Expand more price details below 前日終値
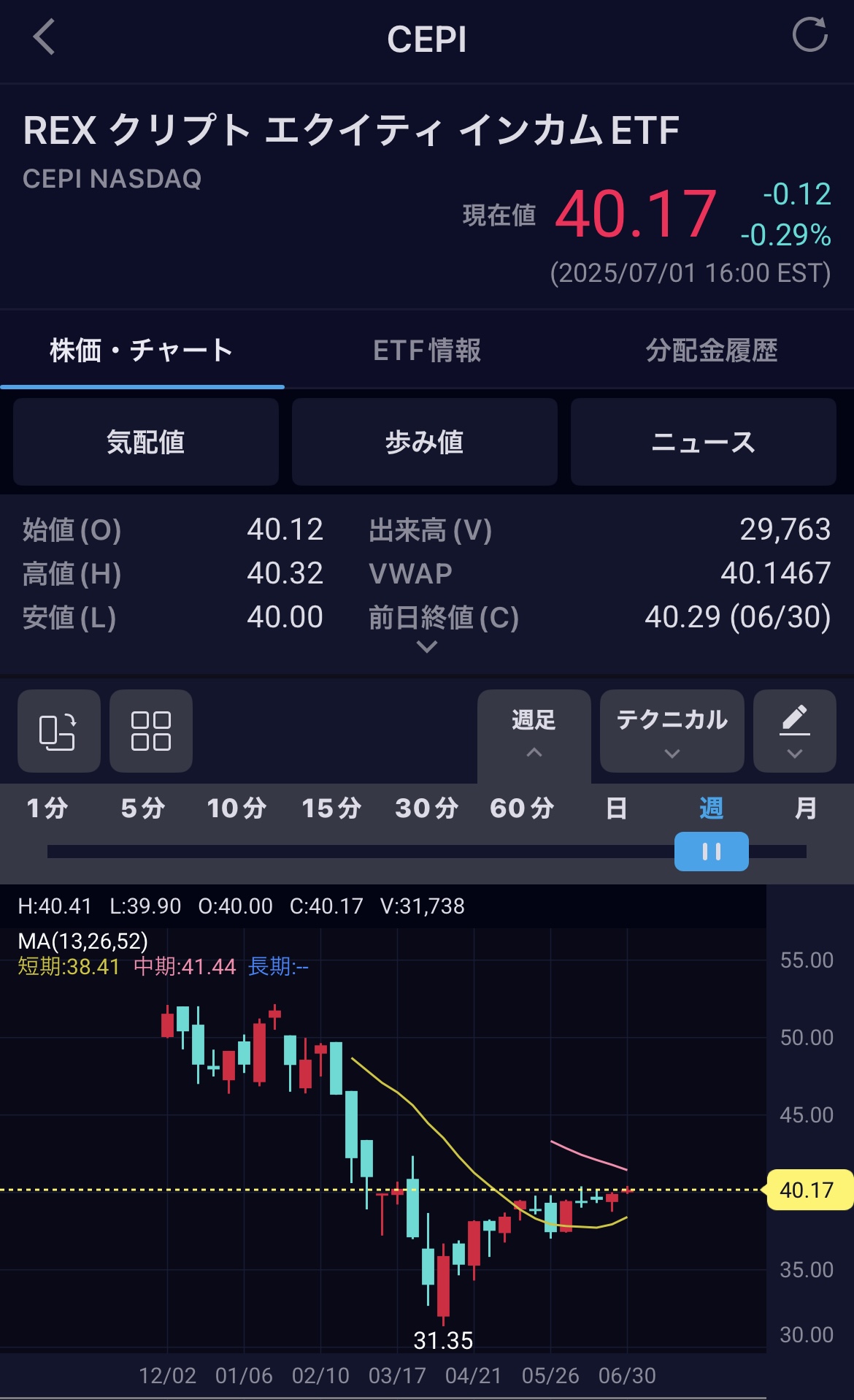The width and height of the screenshot is (854, 1400). click(x=427, y=646)
